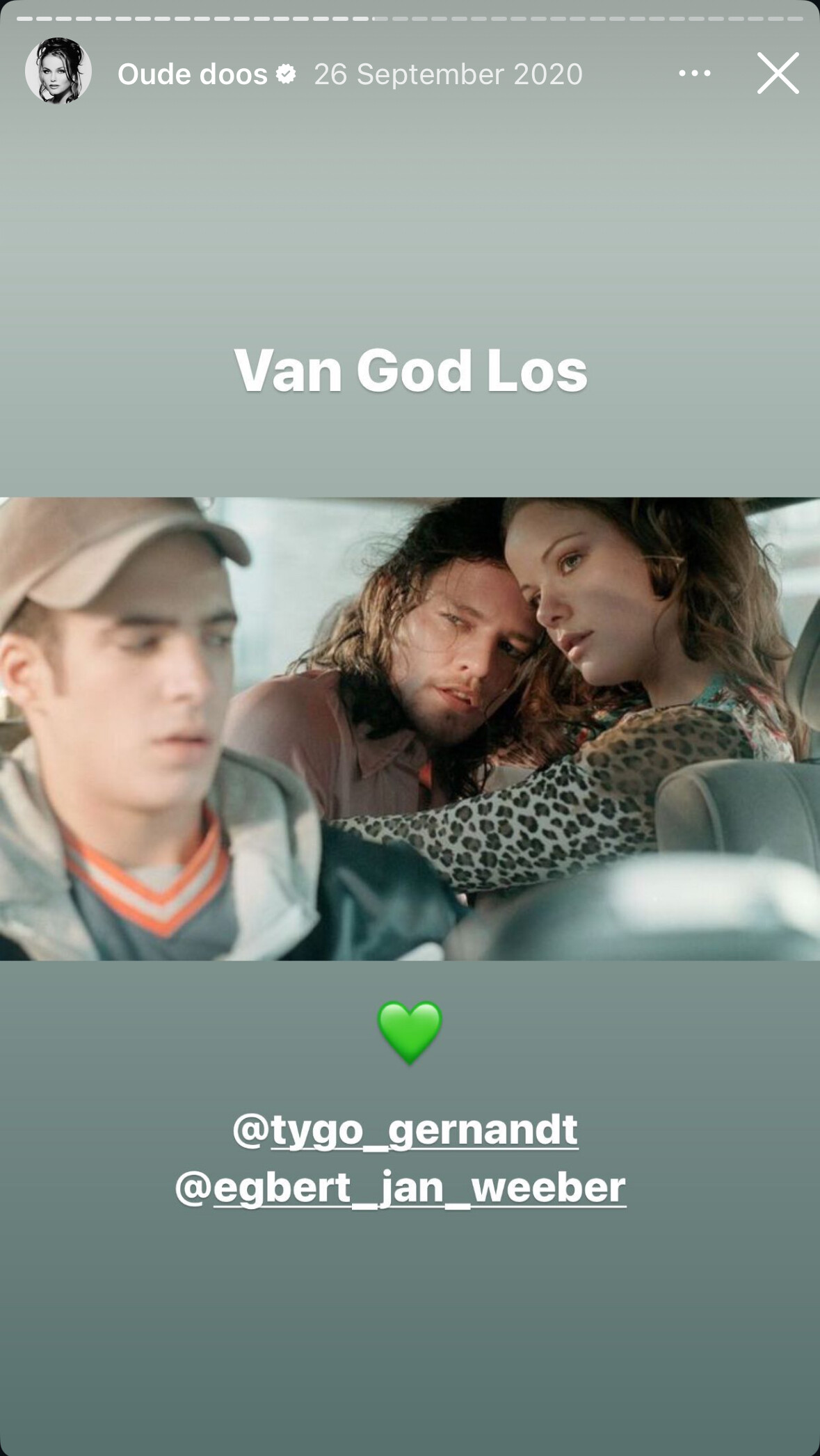Close the story viewer
This screenshot has width=820, height=1456.
point(778,73)
